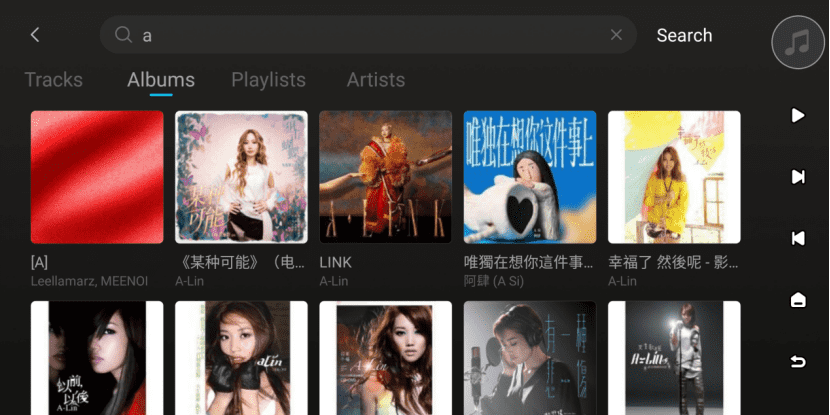Viewport: 830px width, 415px height.
Task: Tap the Search button
Action: (684, 35)
